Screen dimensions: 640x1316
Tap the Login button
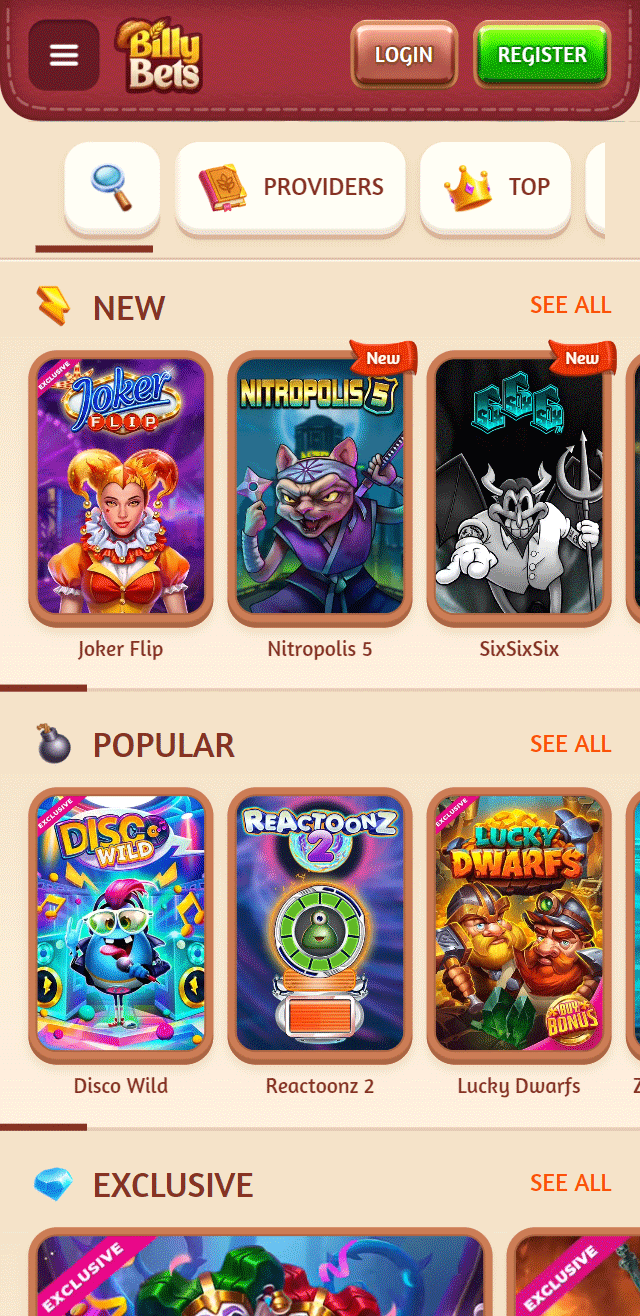(x=404, y=55)
